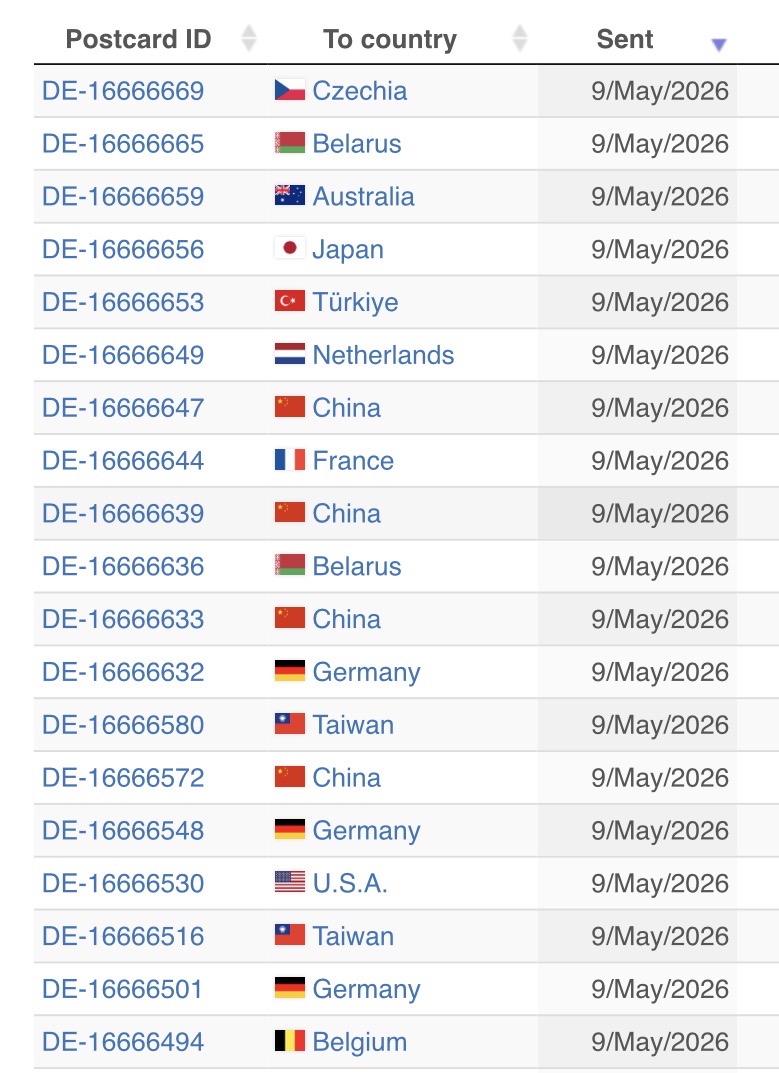Open postcard DE-16666636
This screenshot has height=1073, width=779.
point(123,566)
